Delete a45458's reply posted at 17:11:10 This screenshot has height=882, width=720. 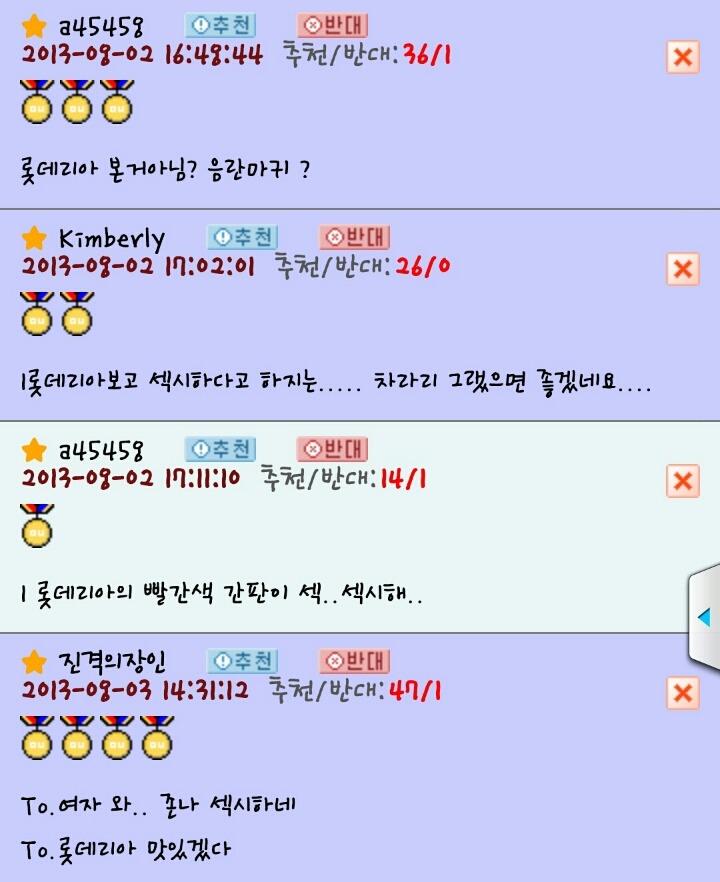click(683, 481)
